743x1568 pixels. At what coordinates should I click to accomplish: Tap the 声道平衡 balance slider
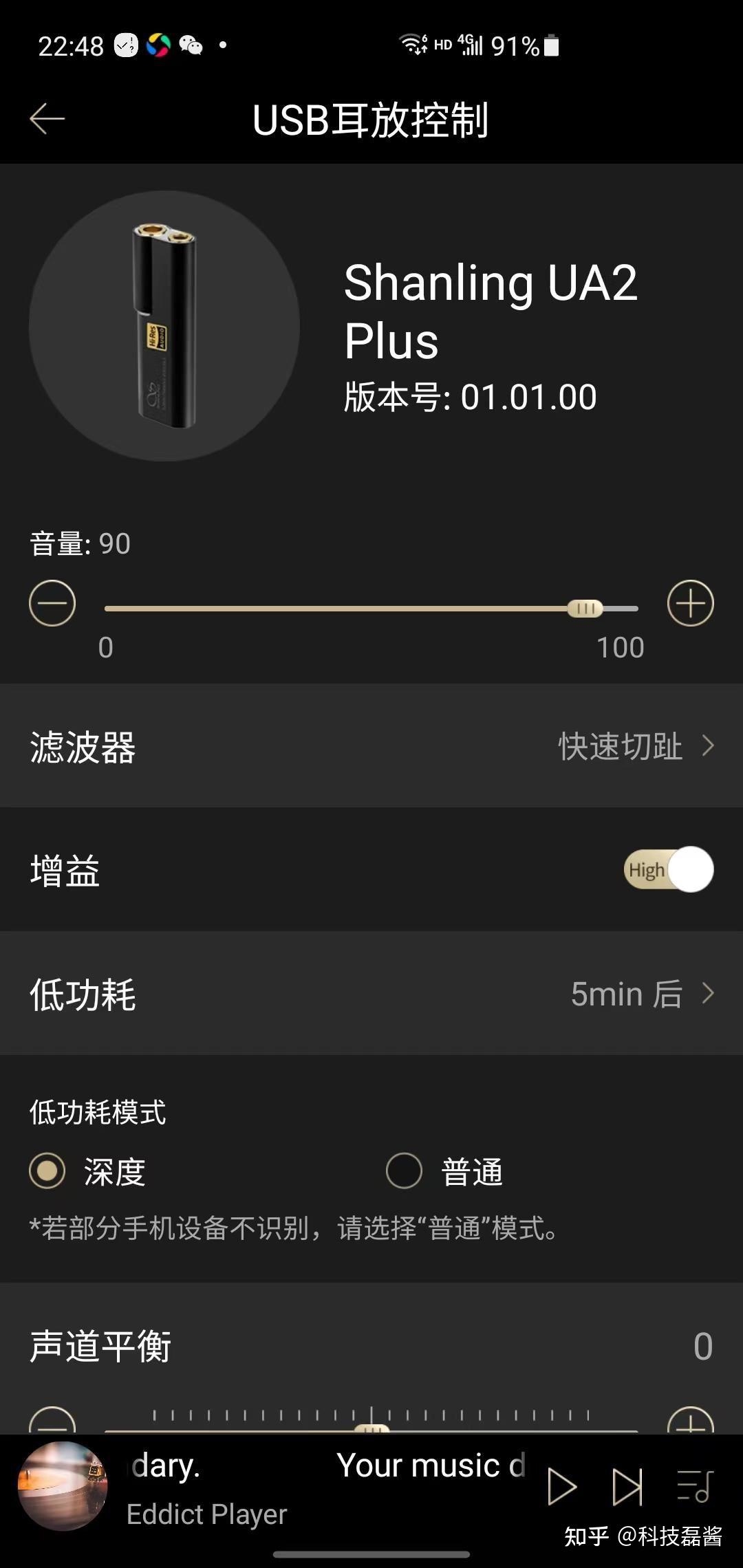tap(371, 1428)
